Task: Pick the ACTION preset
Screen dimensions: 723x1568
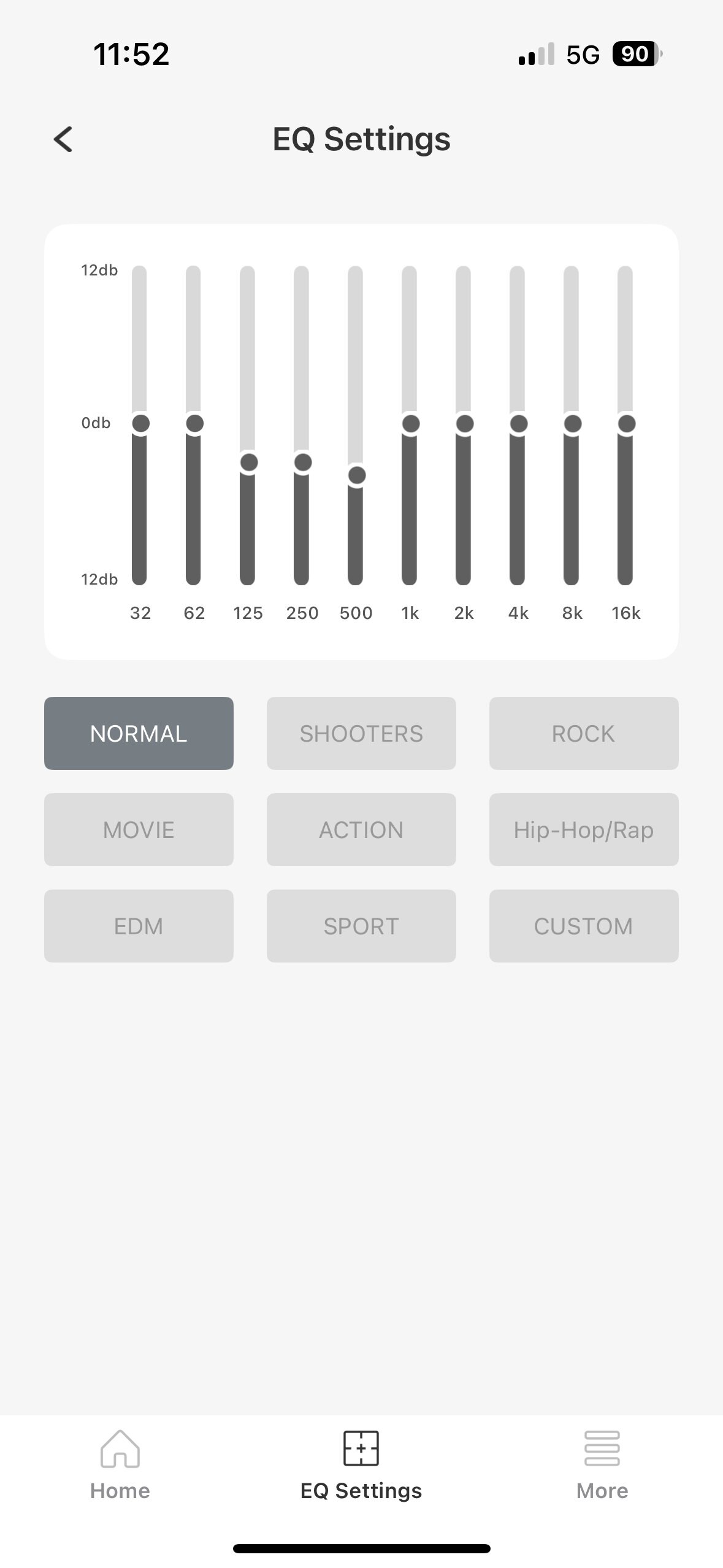Action: click(x=361, y=829)
